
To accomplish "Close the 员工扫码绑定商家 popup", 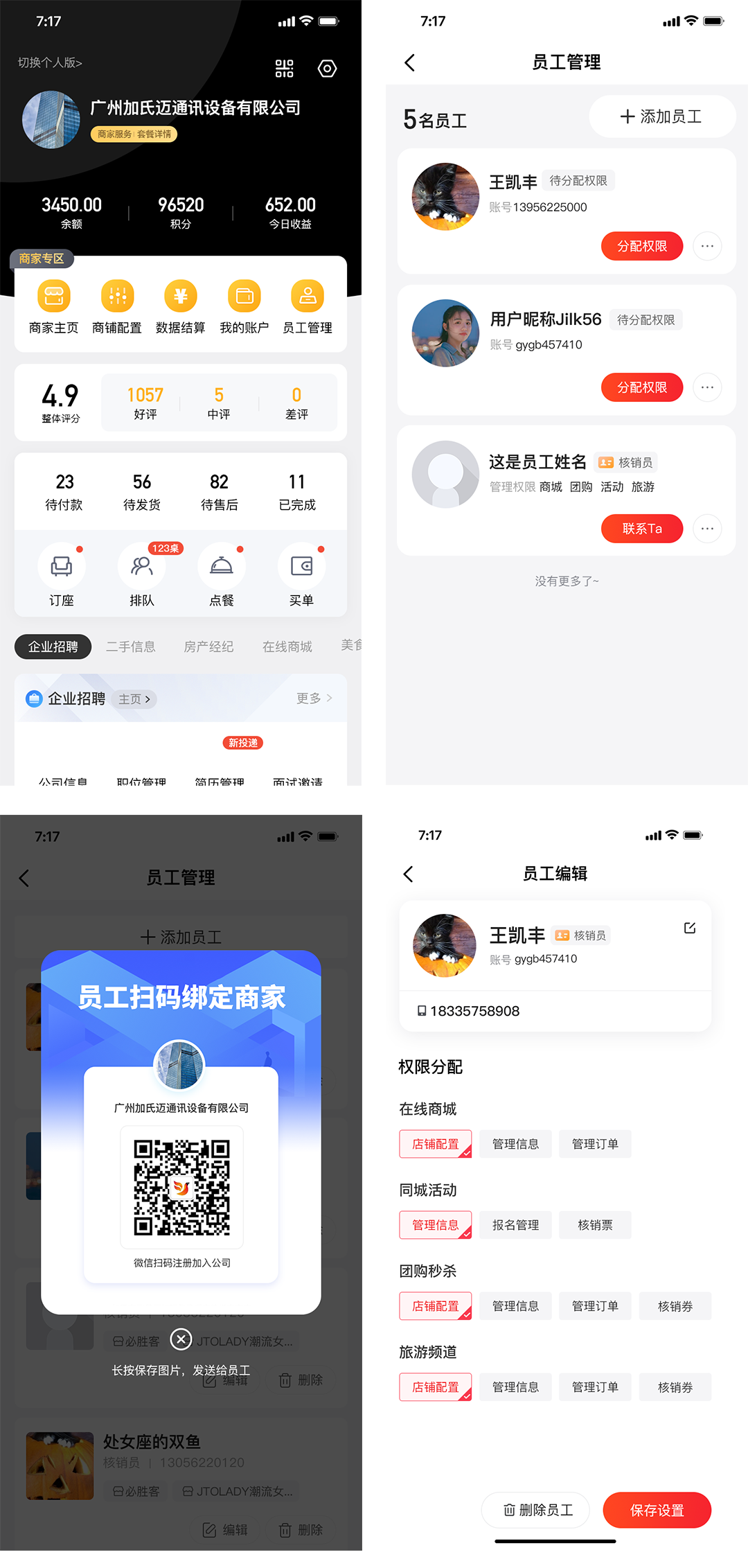I will (x=181, y=1339).
